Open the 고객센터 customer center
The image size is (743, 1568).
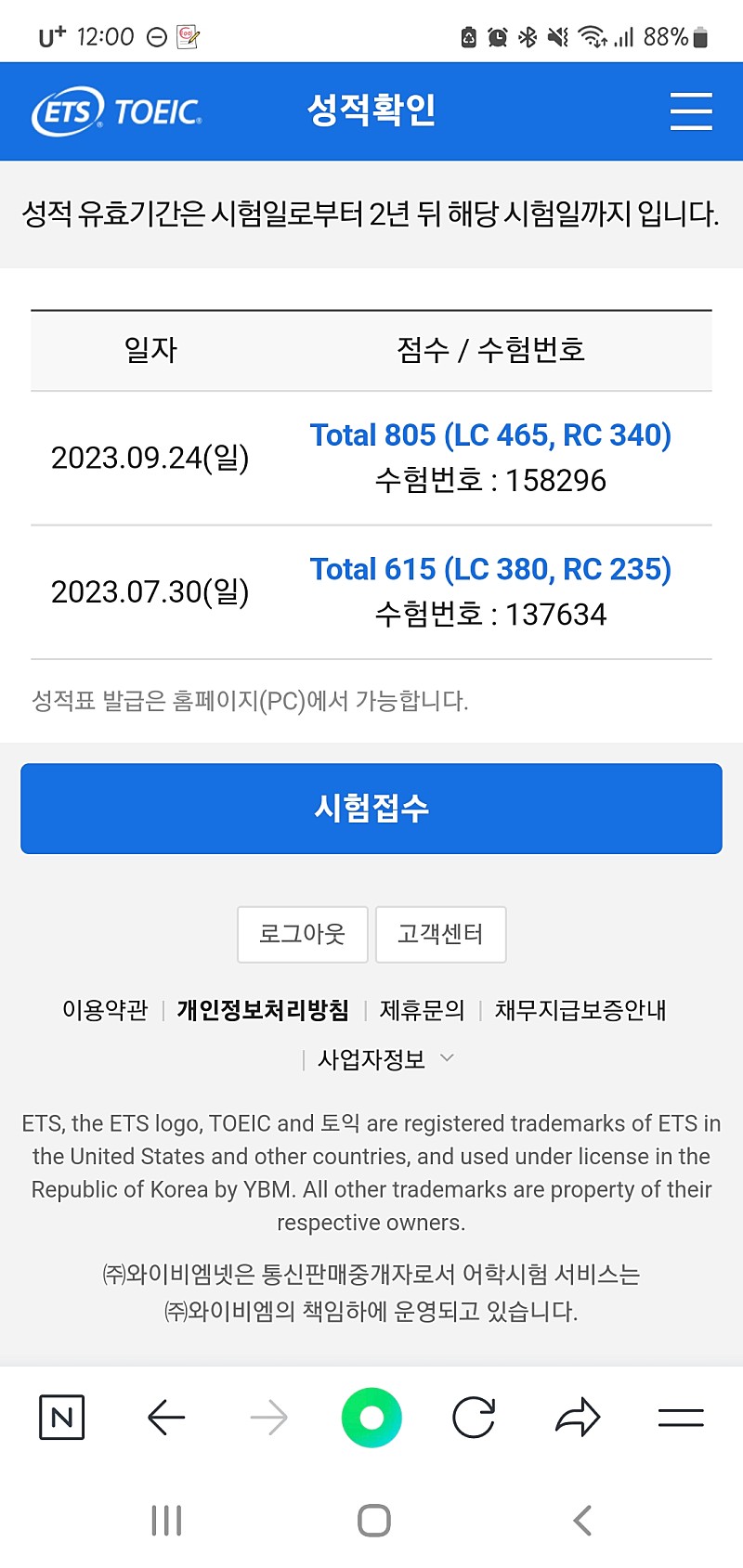click(441, 934)
